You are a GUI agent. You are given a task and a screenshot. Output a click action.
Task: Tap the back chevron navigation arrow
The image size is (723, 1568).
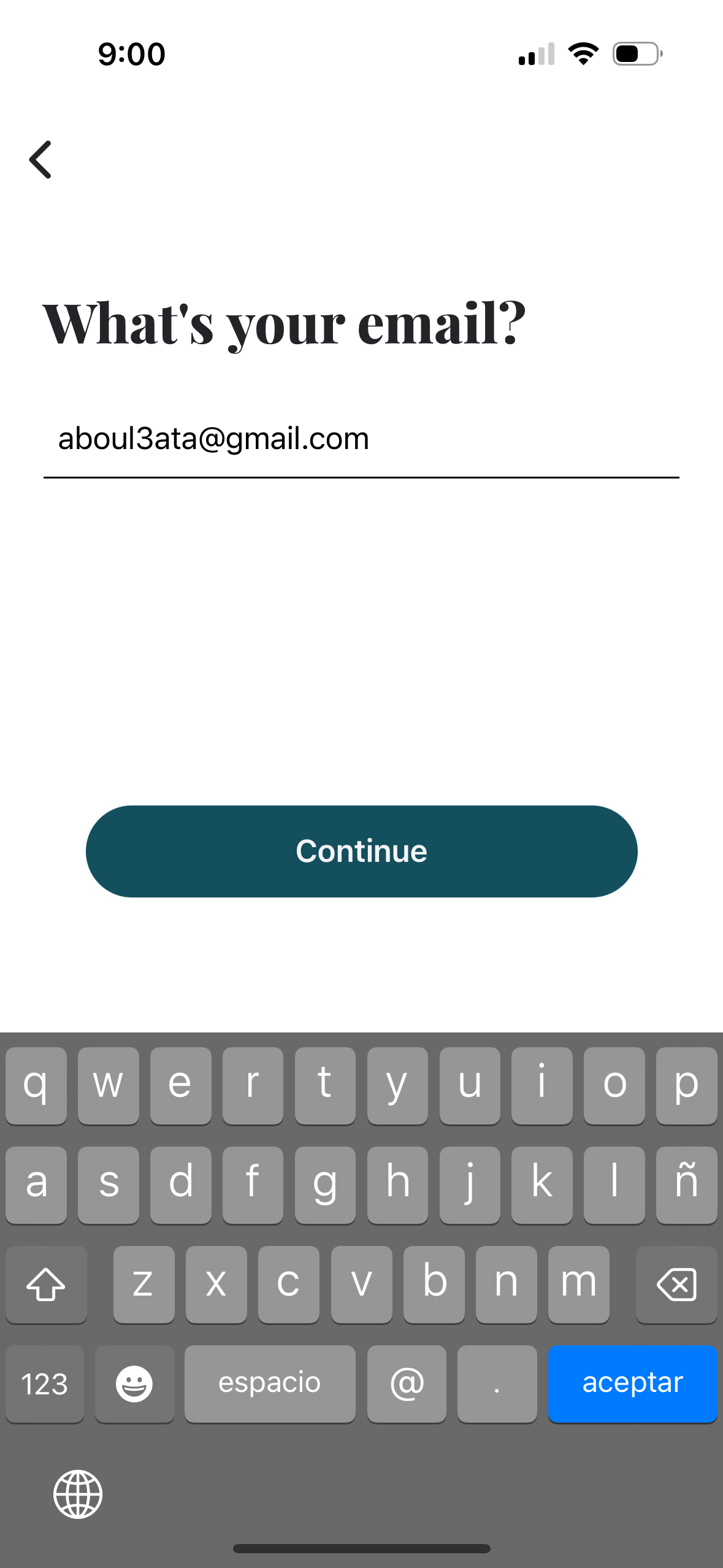[x=40, y=159]
